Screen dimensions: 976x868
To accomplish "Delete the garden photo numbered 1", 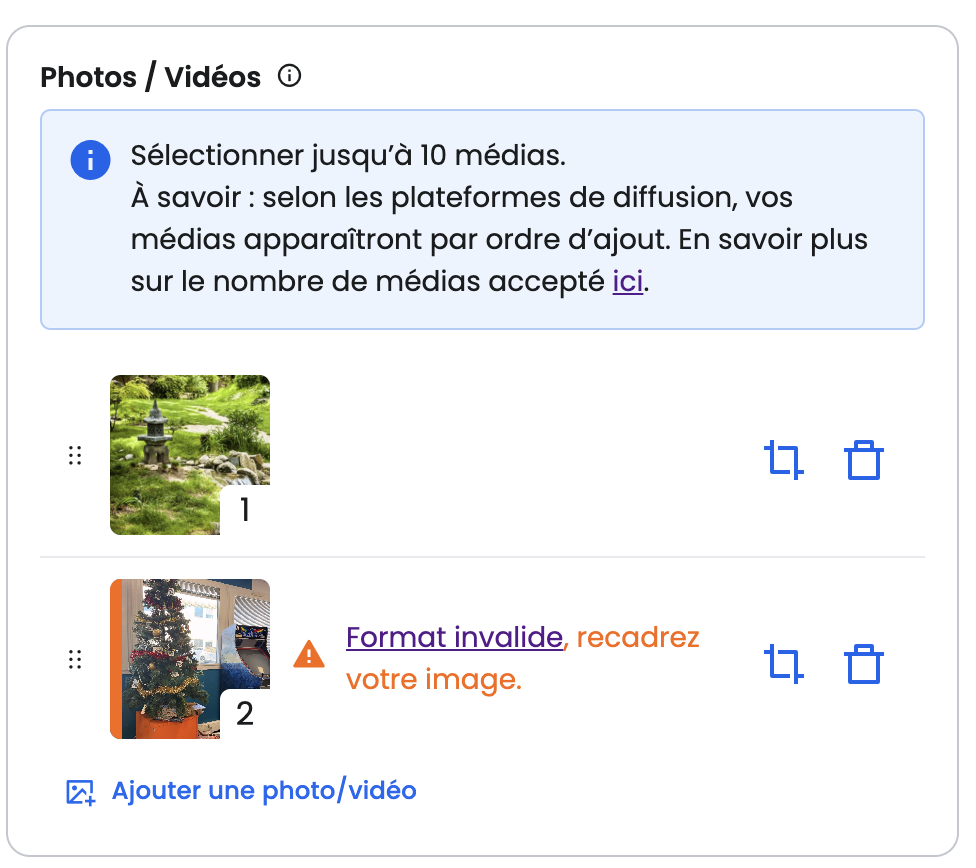I will tap(864, 461).
